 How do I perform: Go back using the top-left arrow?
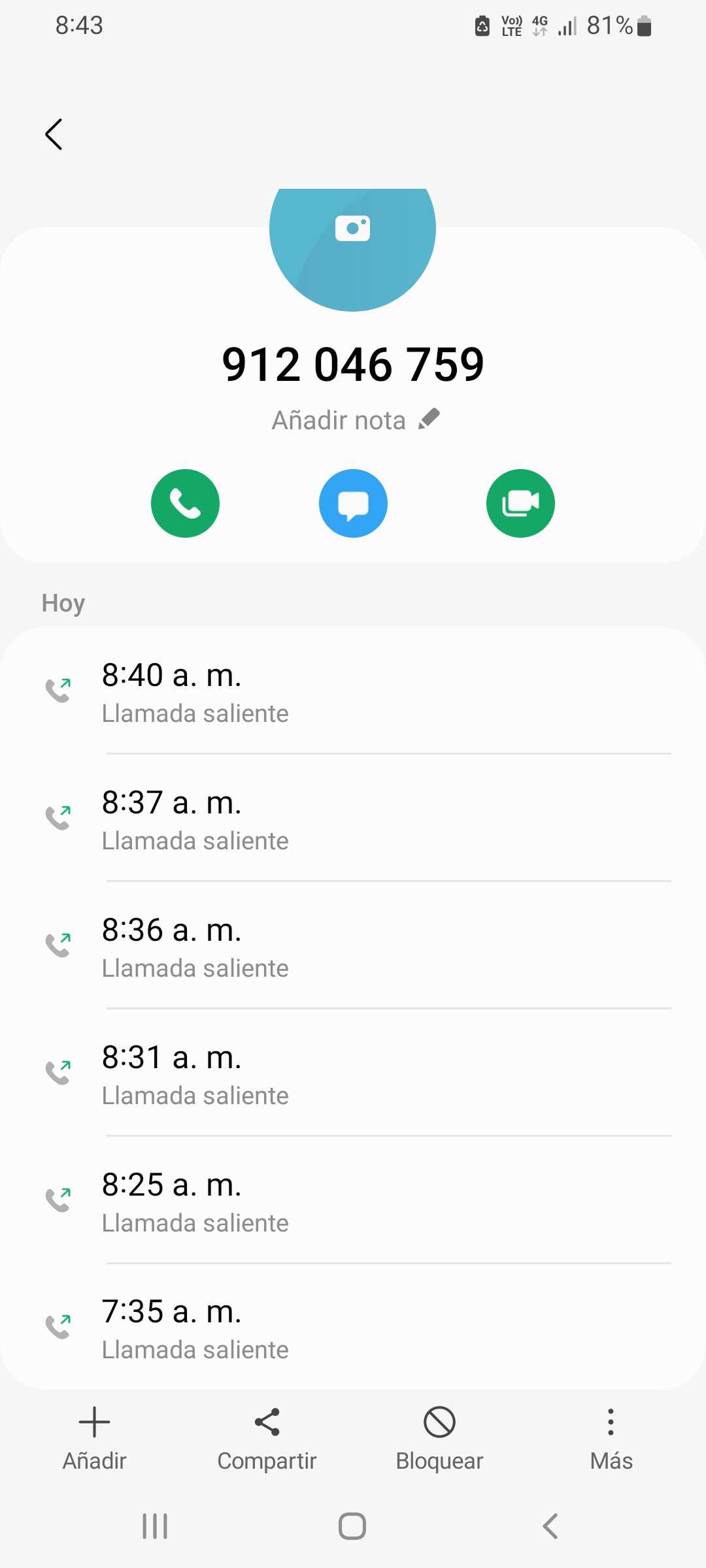click(54, 135)
